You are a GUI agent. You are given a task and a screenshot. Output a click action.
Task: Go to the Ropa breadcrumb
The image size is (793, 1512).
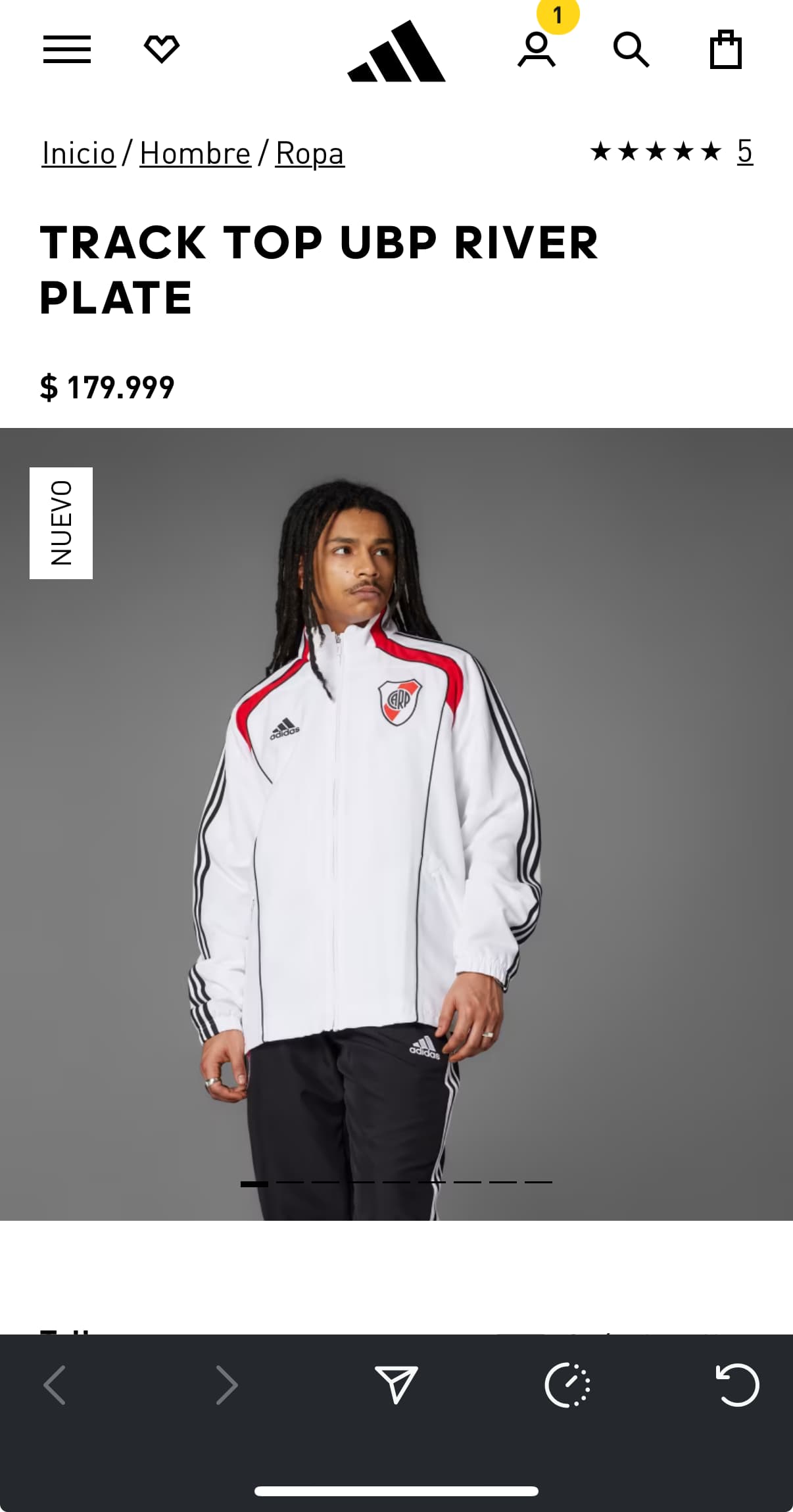310,154
